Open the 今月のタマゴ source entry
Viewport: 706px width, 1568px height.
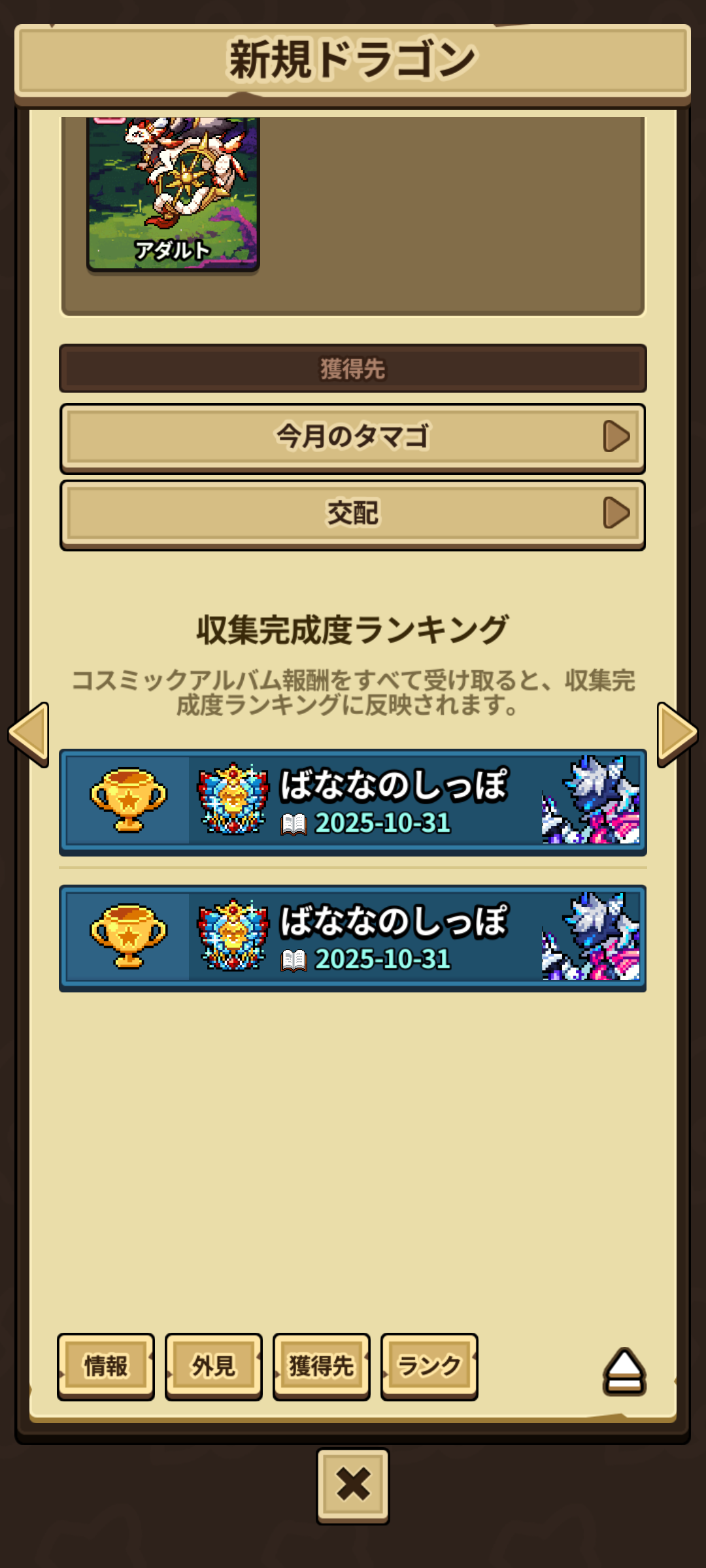(x=352, y=437)
